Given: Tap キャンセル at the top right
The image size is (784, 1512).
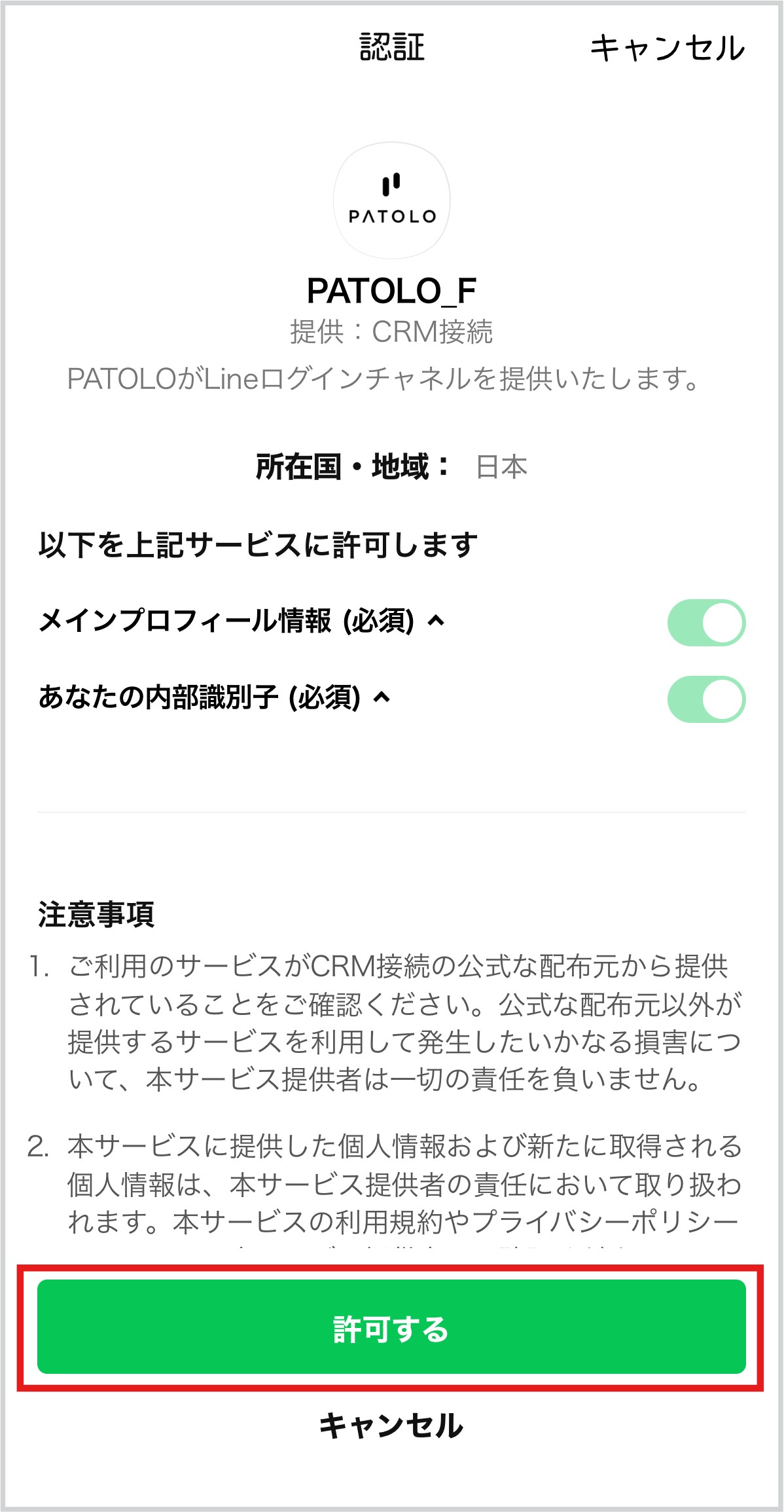Looking at the screenshot, I should 666,48.
